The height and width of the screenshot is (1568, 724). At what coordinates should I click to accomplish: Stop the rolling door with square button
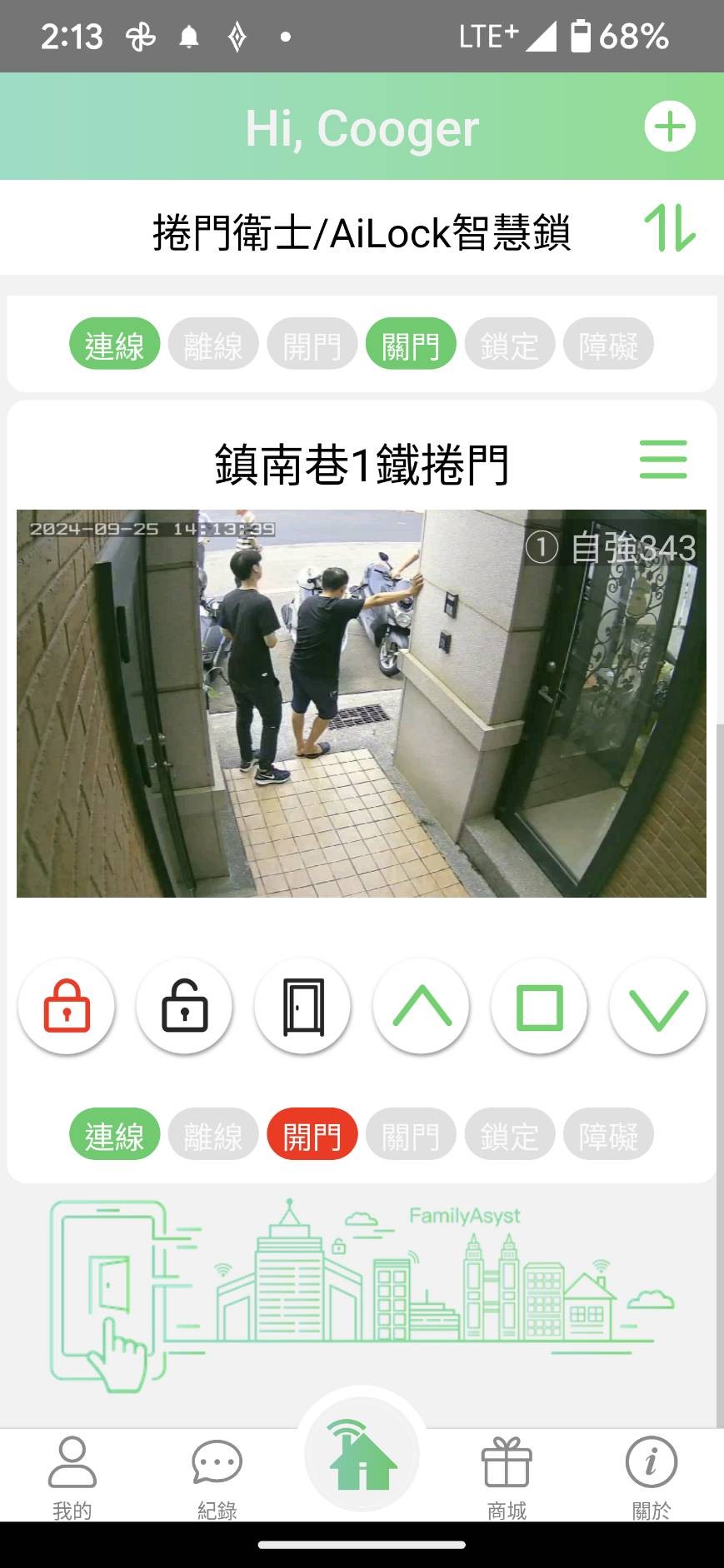(x=539, y=1006)
